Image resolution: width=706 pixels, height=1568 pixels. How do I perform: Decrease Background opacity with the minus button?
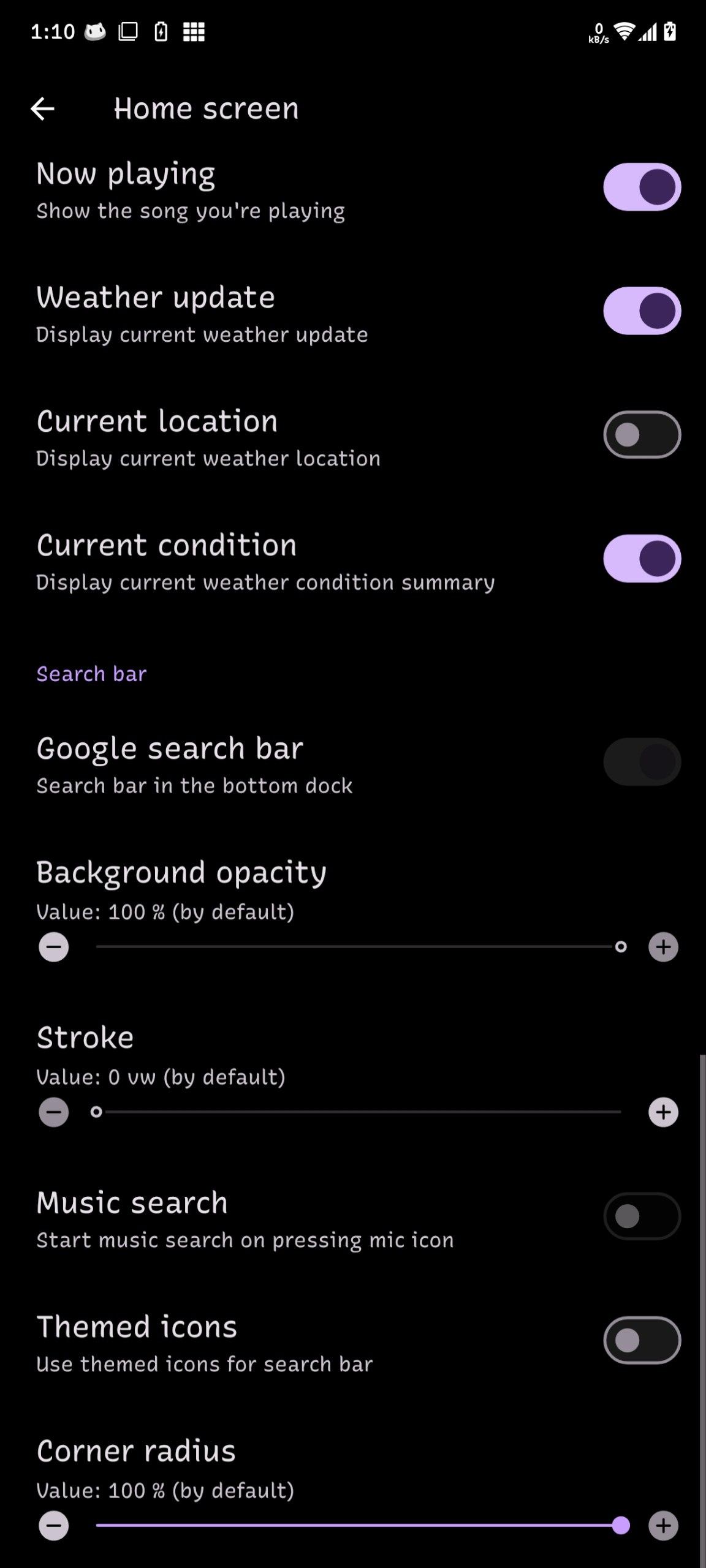(x=54, y=947)
